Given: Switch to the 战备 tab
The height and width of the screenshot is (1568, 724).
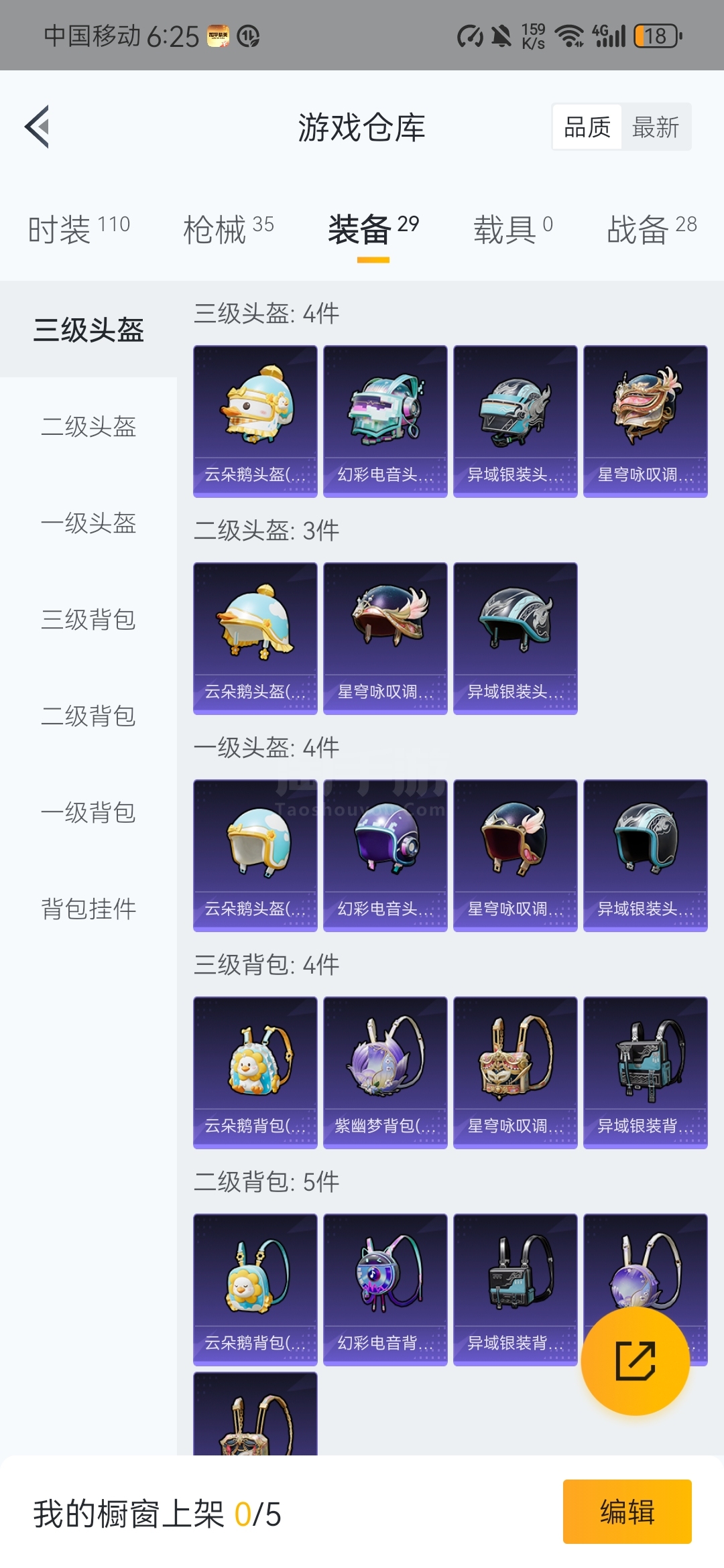Looking at the screenshot, I should 652,229.
